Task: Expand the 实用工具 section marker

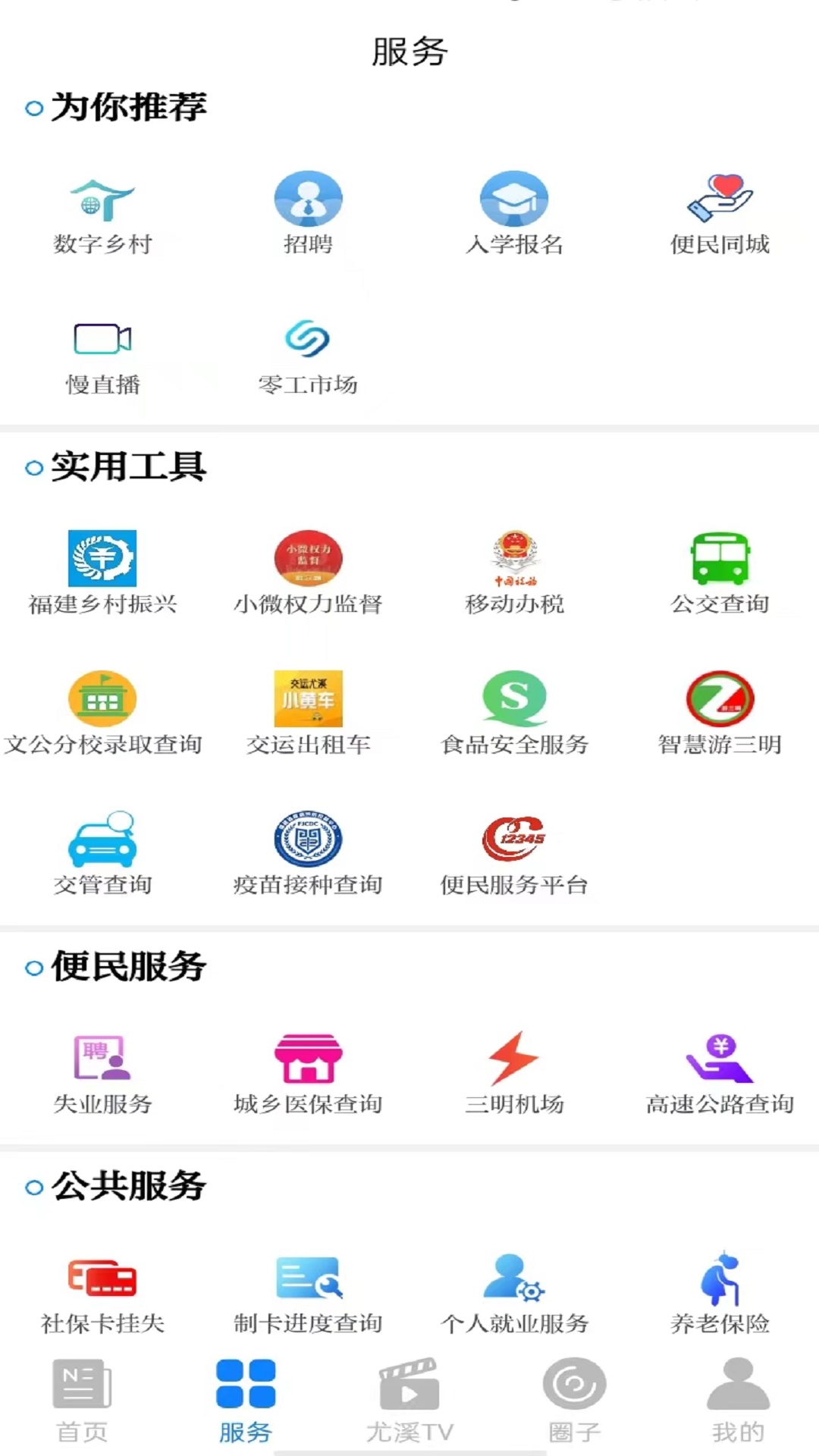Action: coord(33,468)
